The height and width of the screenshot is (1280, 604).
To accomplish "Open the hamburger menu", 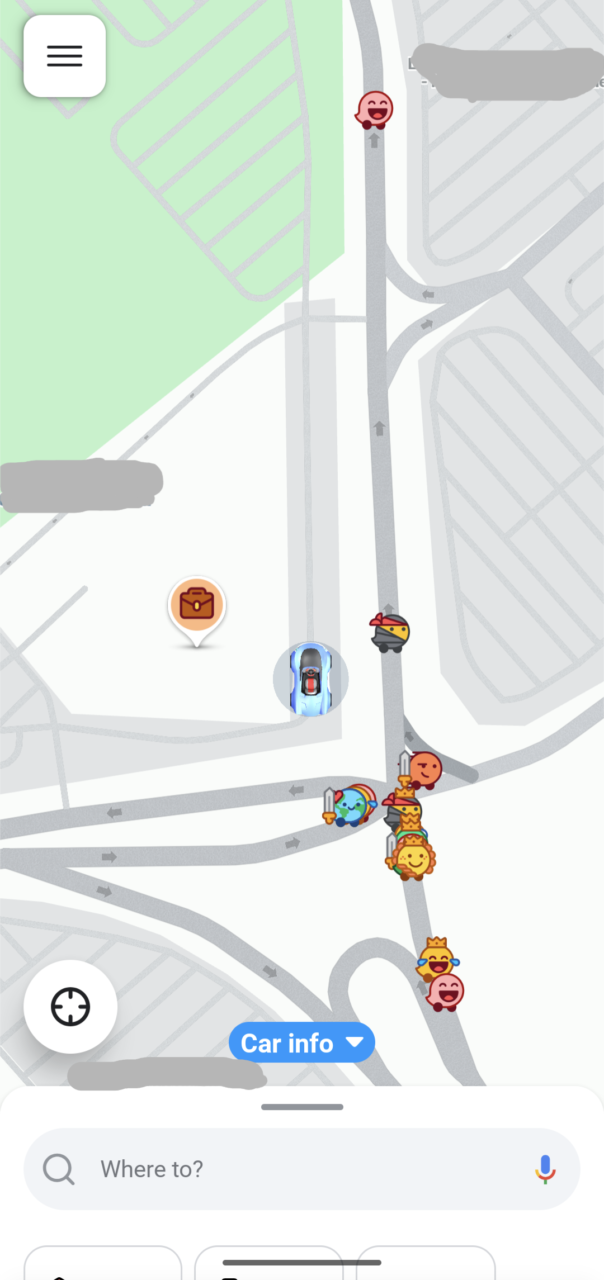I will point(65,57).
